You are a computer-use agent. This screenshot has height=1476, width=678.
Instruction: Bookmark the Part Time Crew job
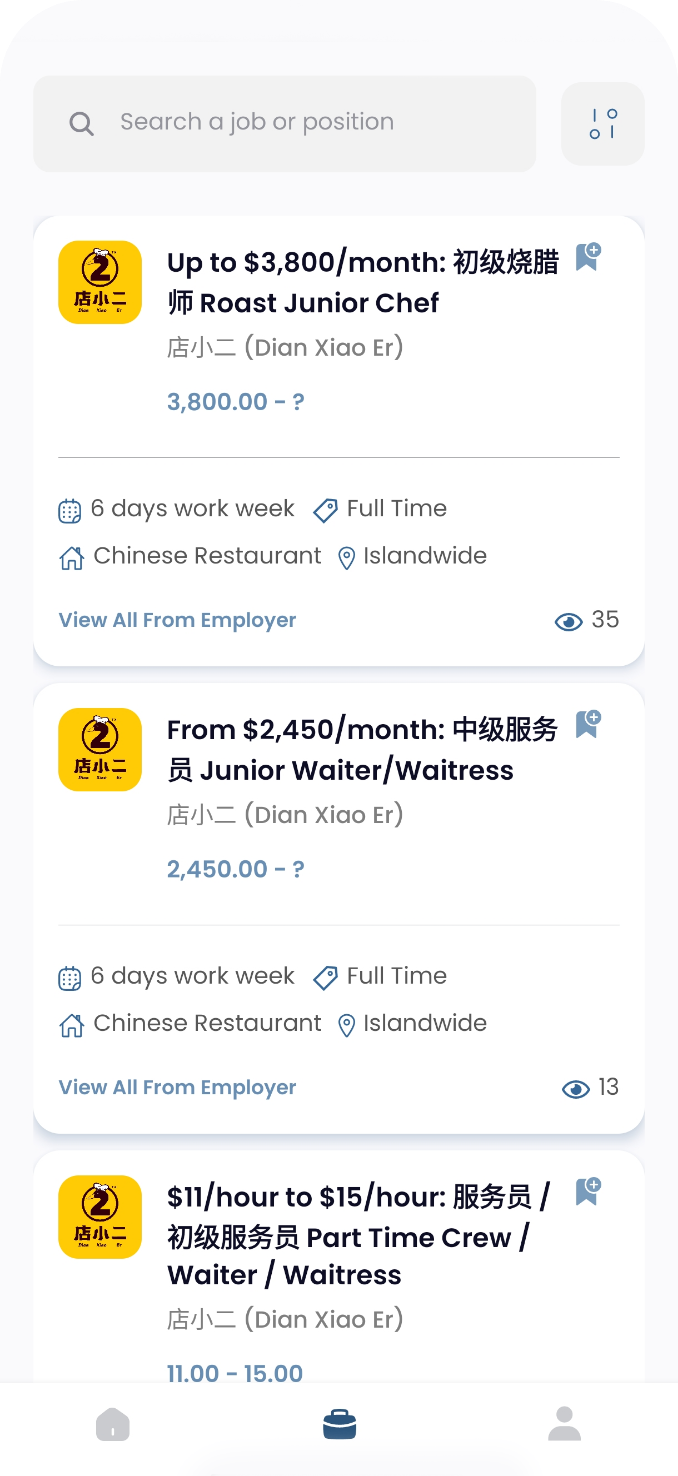(x=588, y=1191)
